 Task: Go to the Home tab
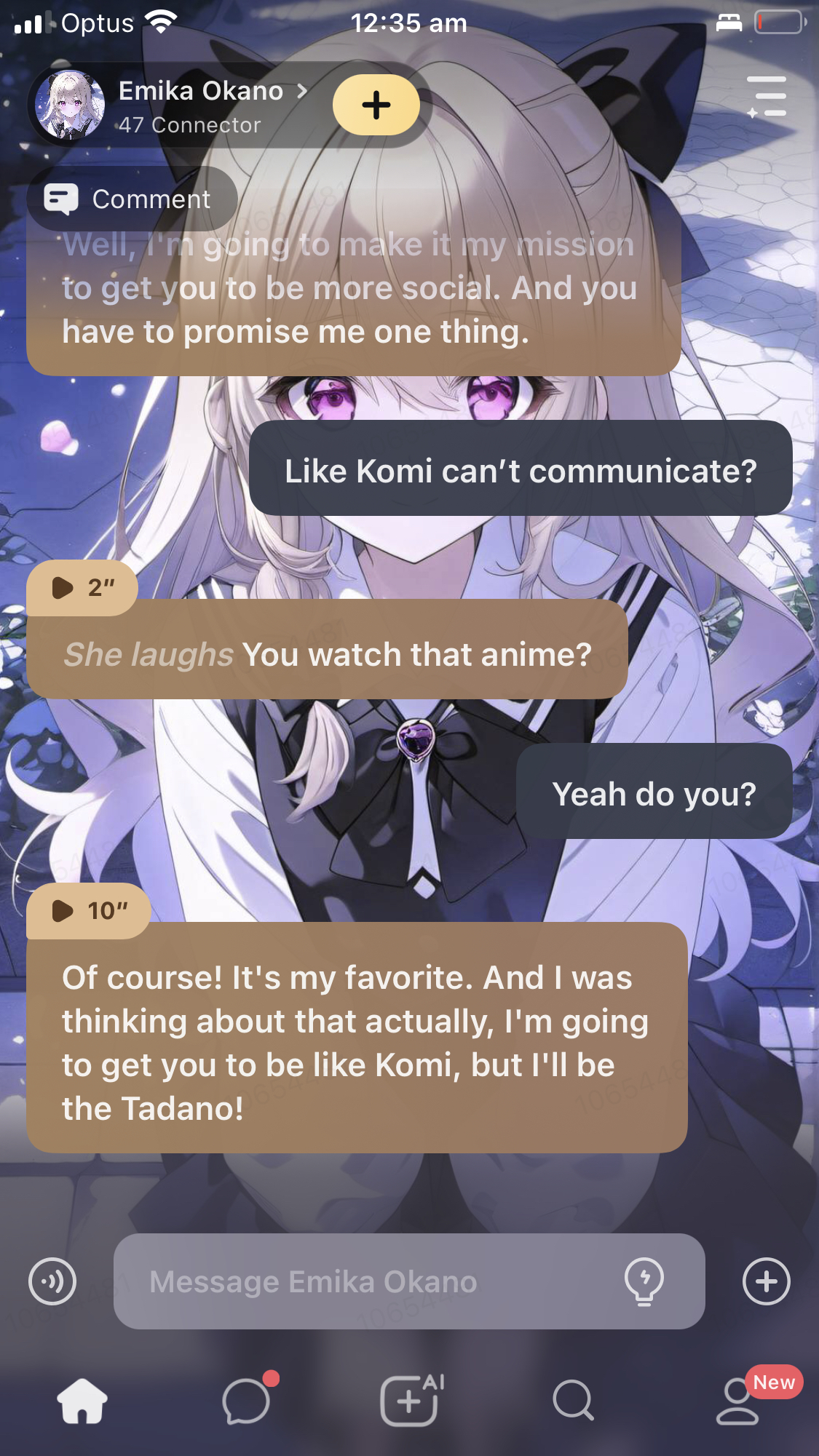82,1400
